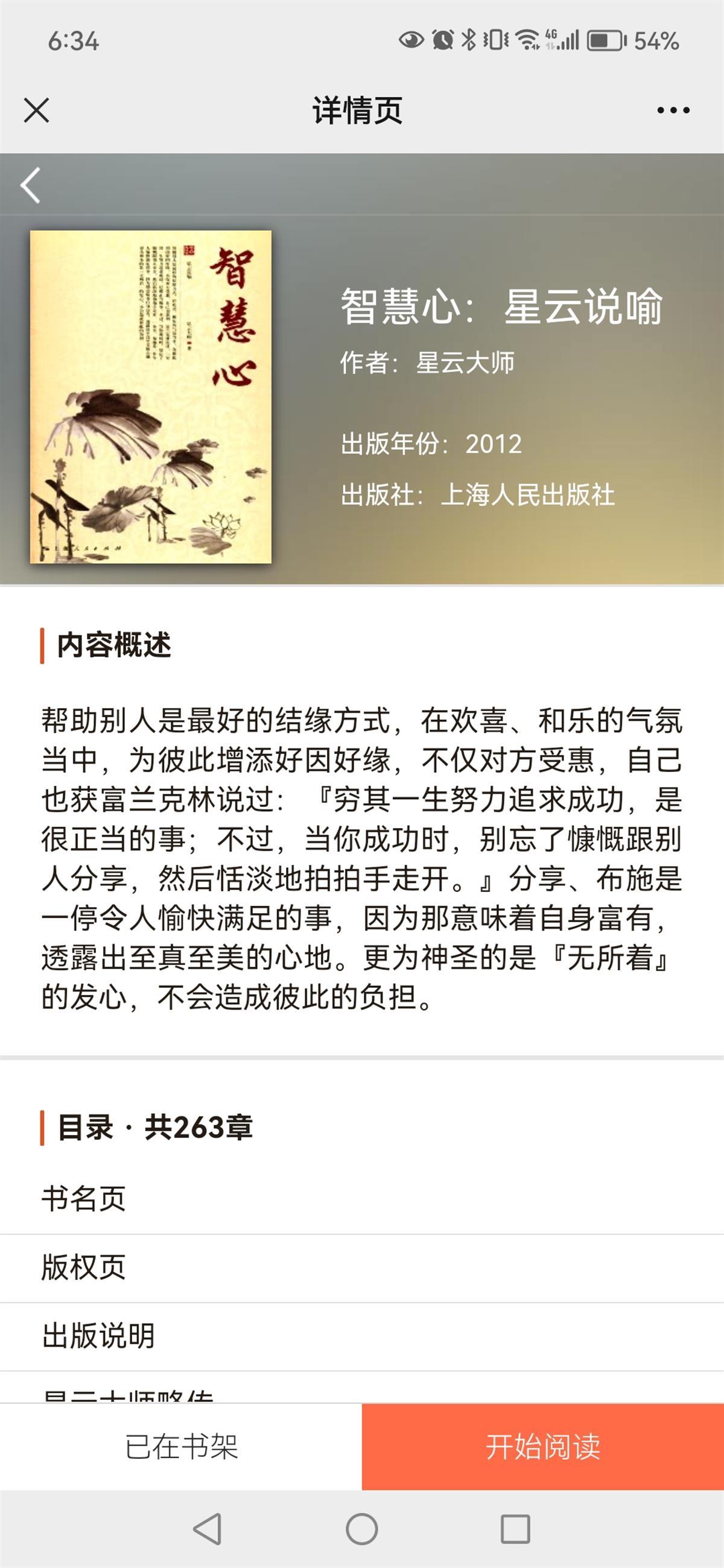
Task: Open the 出版说明 chapter
Action: (x=97, y=1335)
